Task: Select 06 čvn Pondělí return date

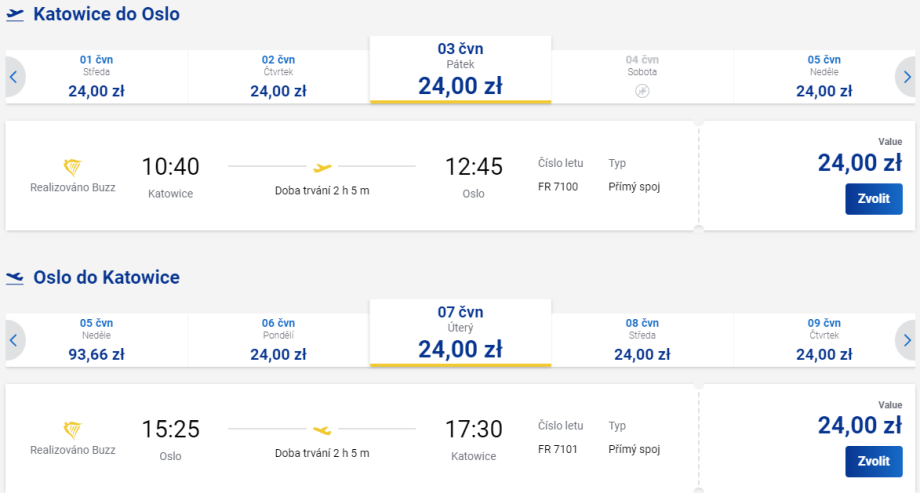Action: [x=278, y=340]
